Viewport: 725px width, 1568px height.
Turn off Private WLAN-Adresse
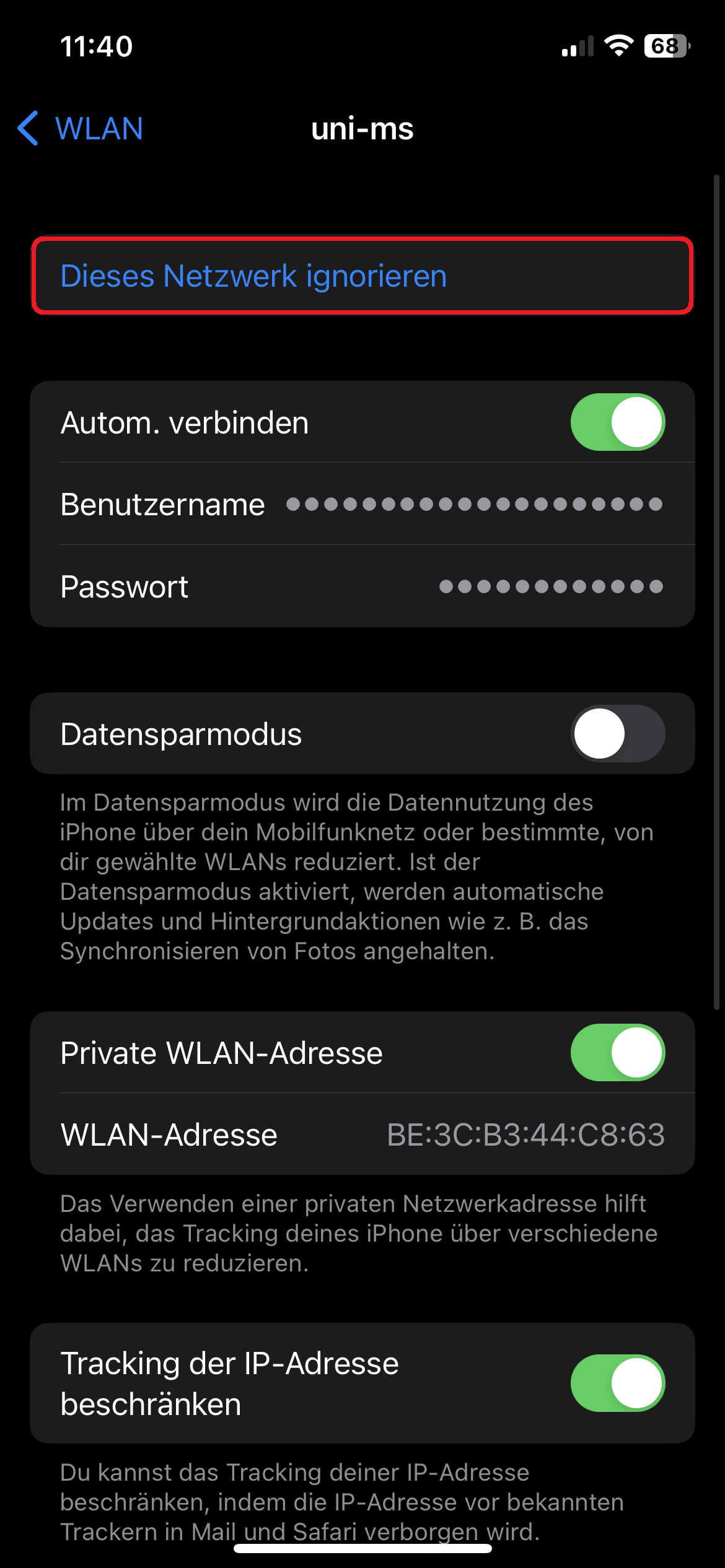pos(617,1053)
